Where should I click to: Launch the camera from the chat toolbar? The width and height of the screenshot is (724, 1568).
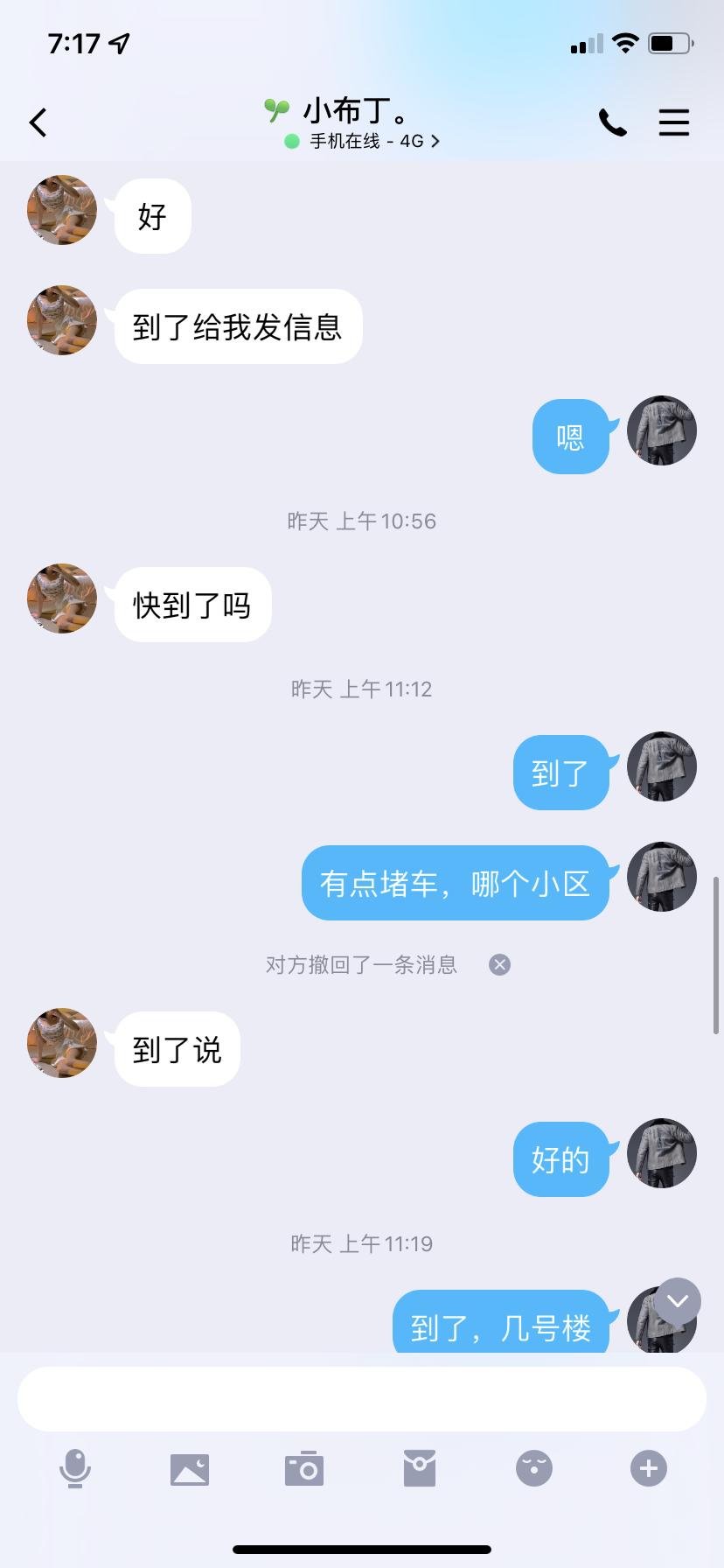click(304, 1468)
